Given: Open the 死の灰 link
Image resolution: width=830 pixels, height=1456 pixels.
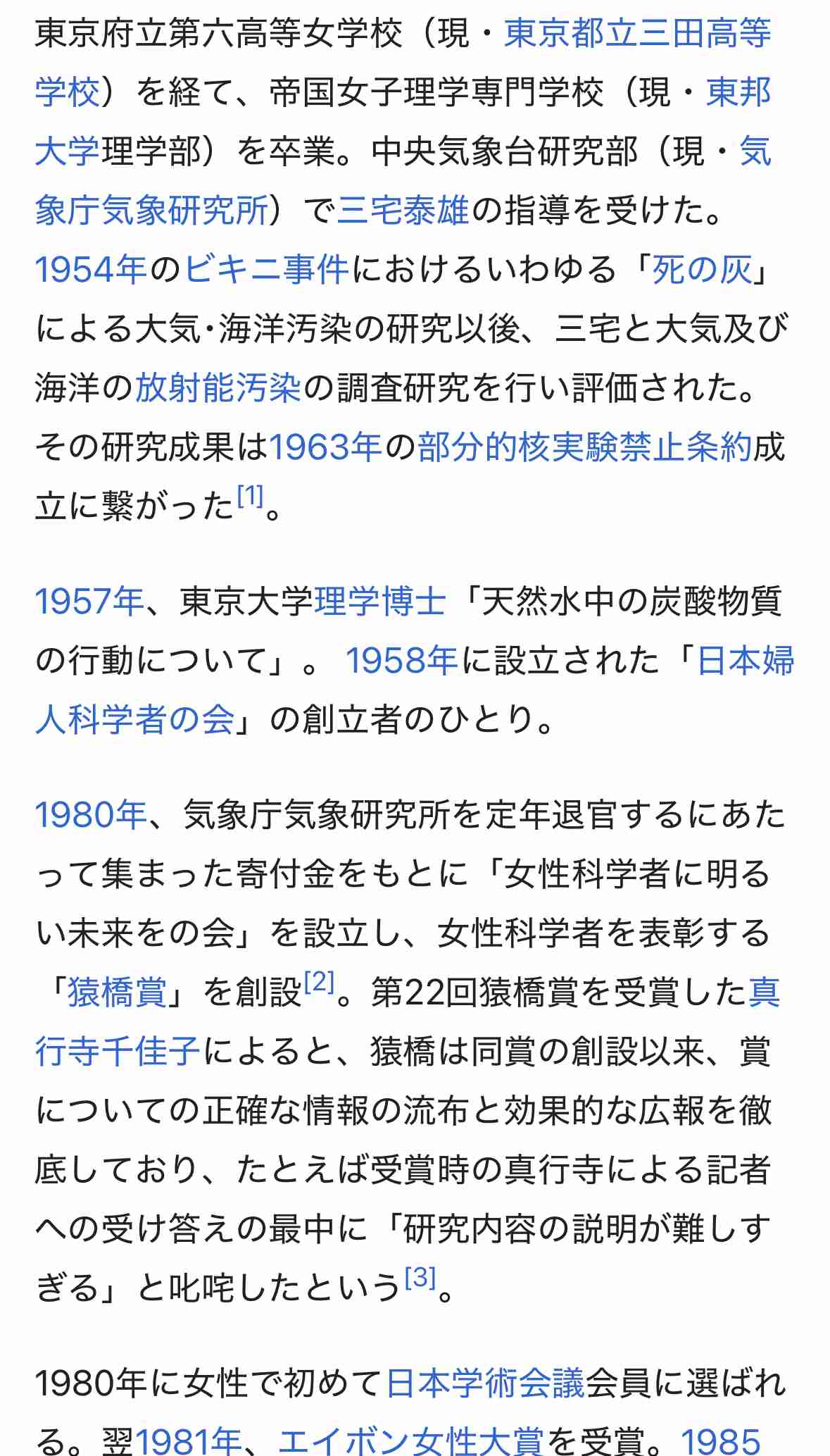Looking at the screenshot, I should pyautogui.click(x=703, y=270).
